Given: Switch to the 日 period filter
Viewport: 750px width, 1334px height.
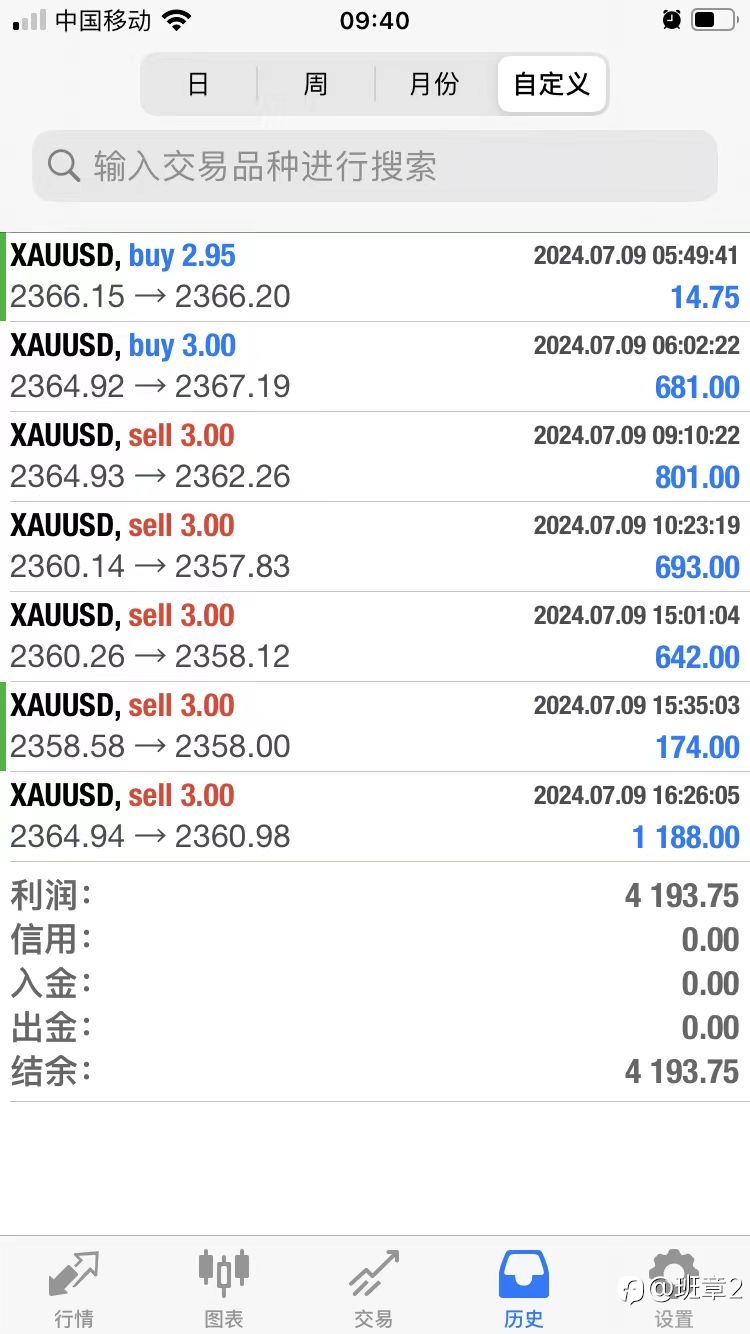Looking at the screenshot, I should pos(199,84).
